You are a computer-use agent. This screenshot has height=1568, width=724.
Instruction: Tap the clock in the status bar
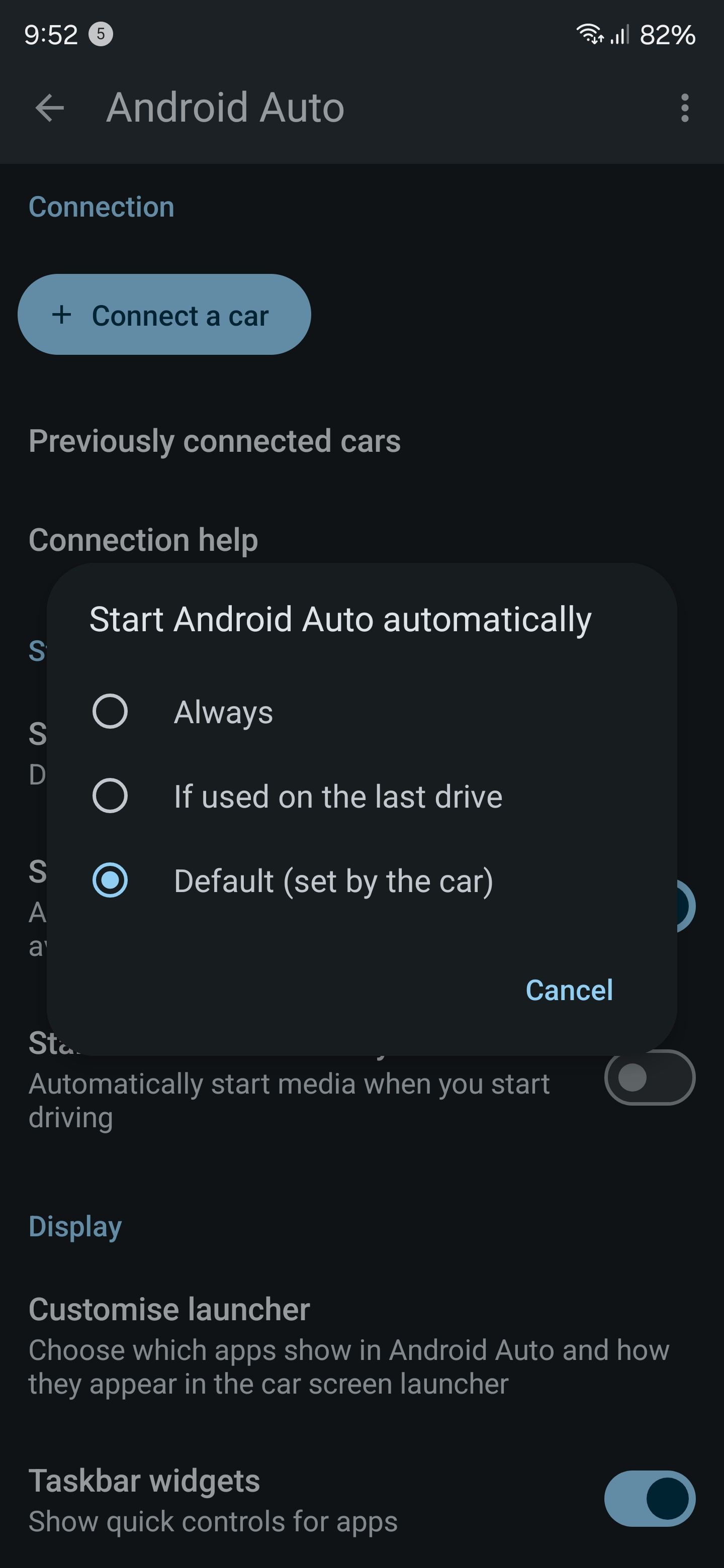pos(51,34)
